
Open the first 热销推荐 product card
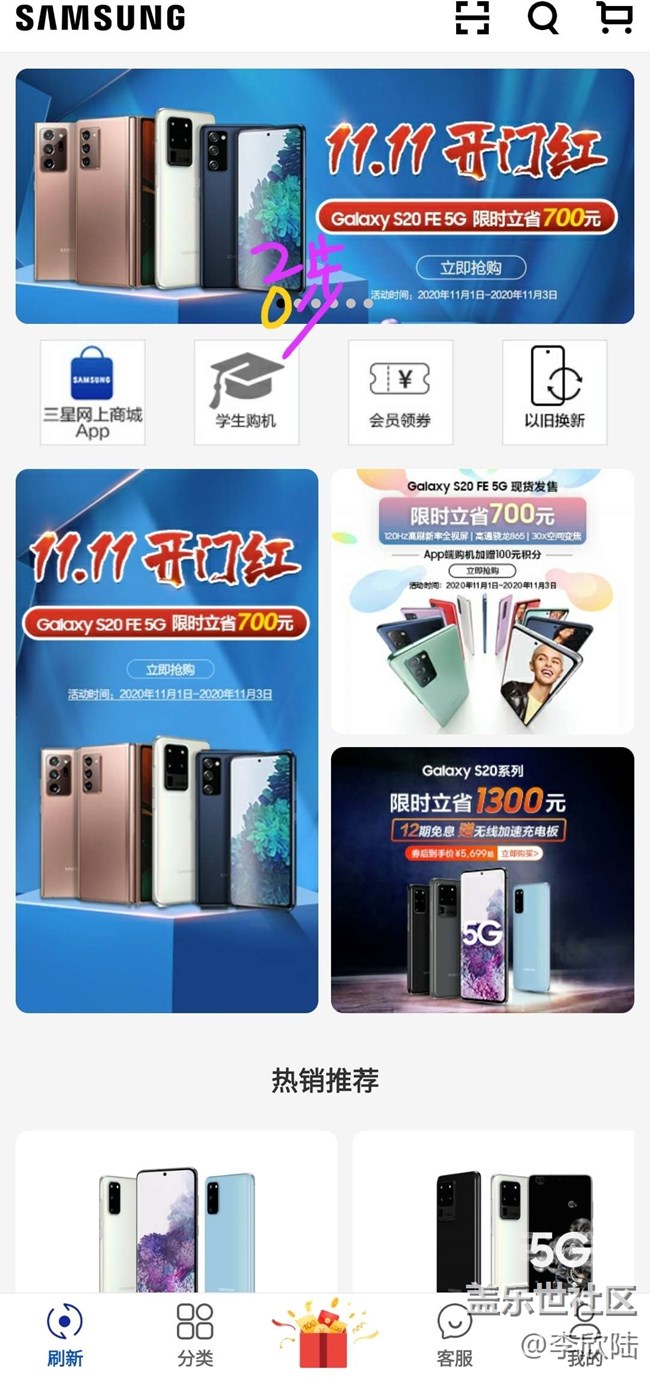176,1215
